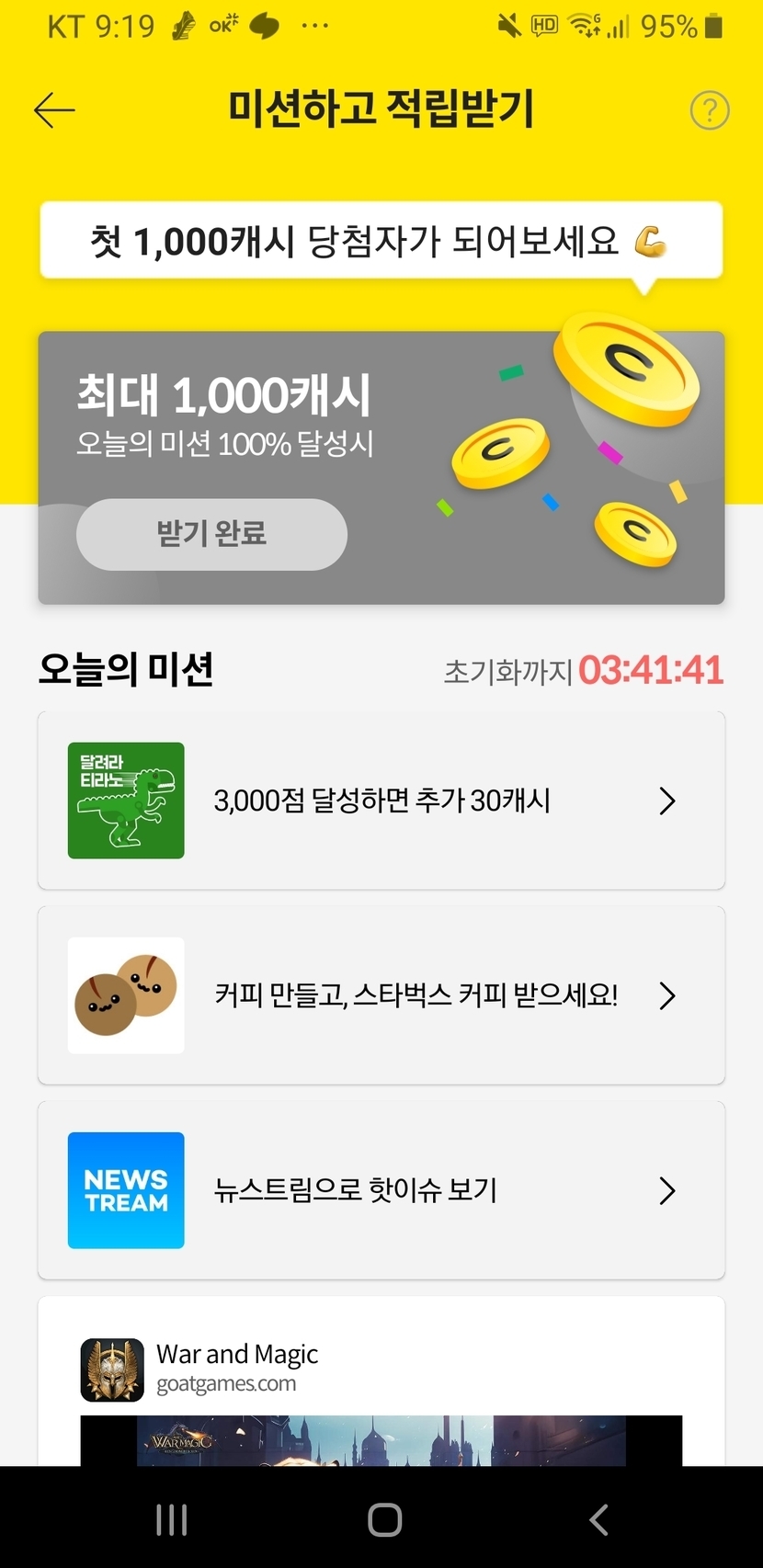
Task: Go back using the top-left arrow
Action: (54, 110)
